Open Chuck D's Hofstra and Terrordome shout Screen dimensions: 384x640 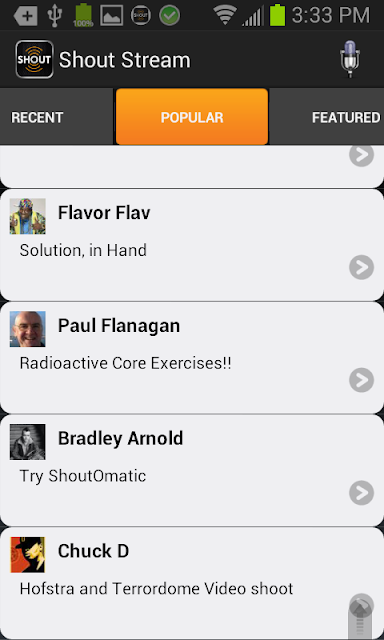(x=192, y=584)
